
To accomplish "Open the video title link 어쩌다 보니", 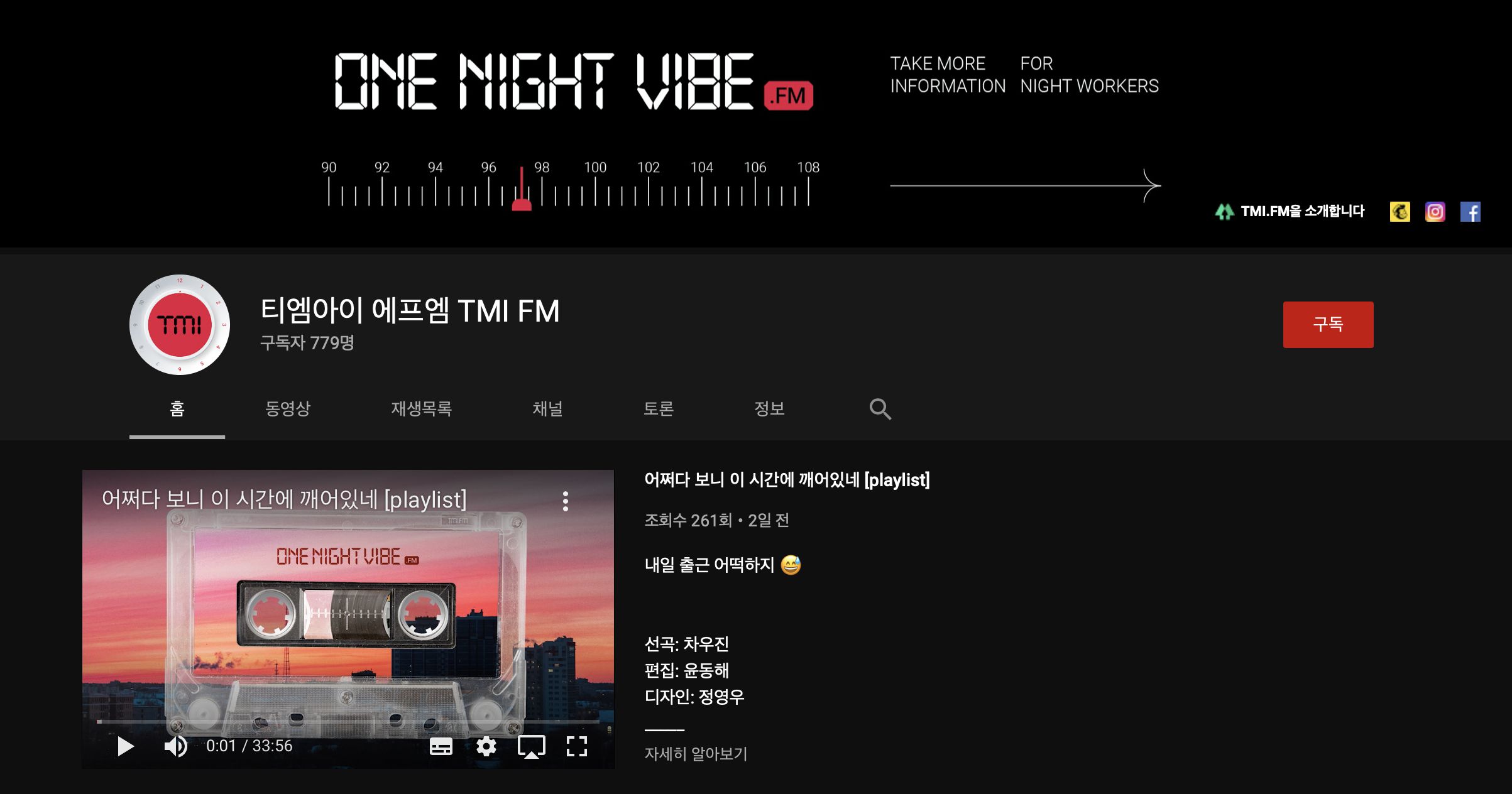I will click(787, 480).
